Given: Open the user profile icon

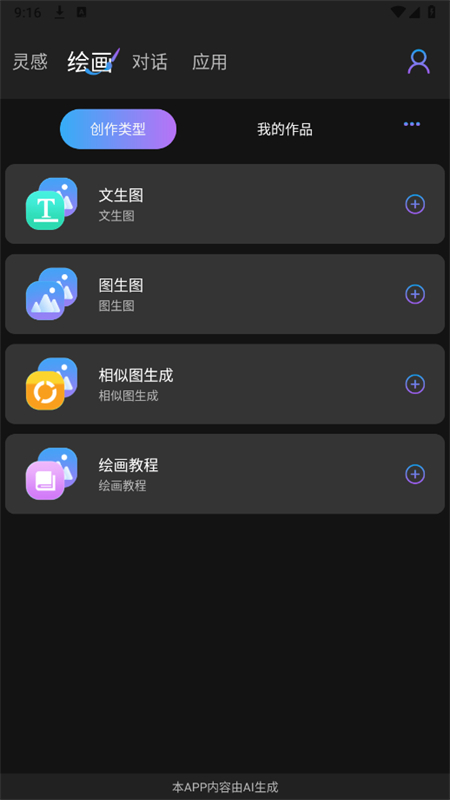Looking at the screenshot, I should pos(418,62).
